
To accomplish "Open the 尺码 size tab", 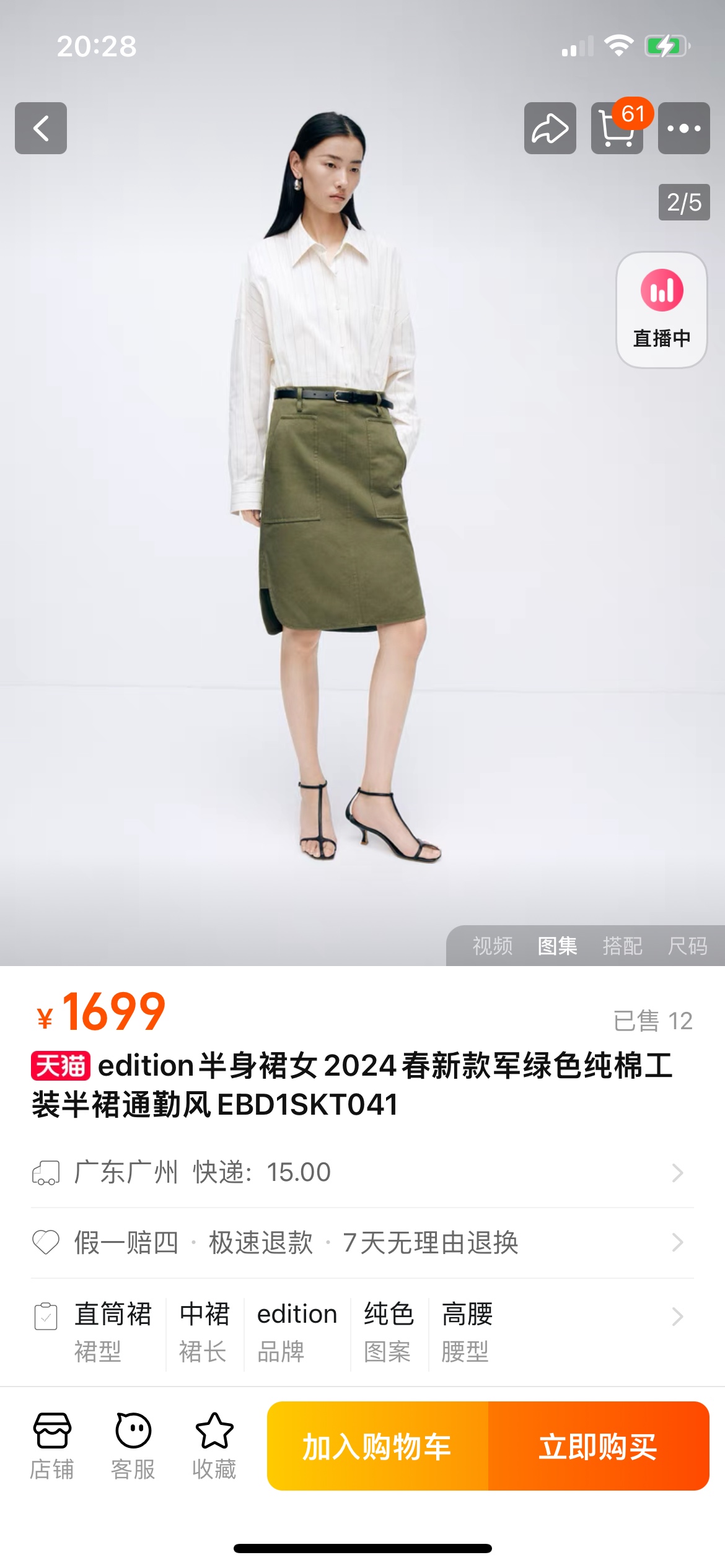I will point(687,946).
